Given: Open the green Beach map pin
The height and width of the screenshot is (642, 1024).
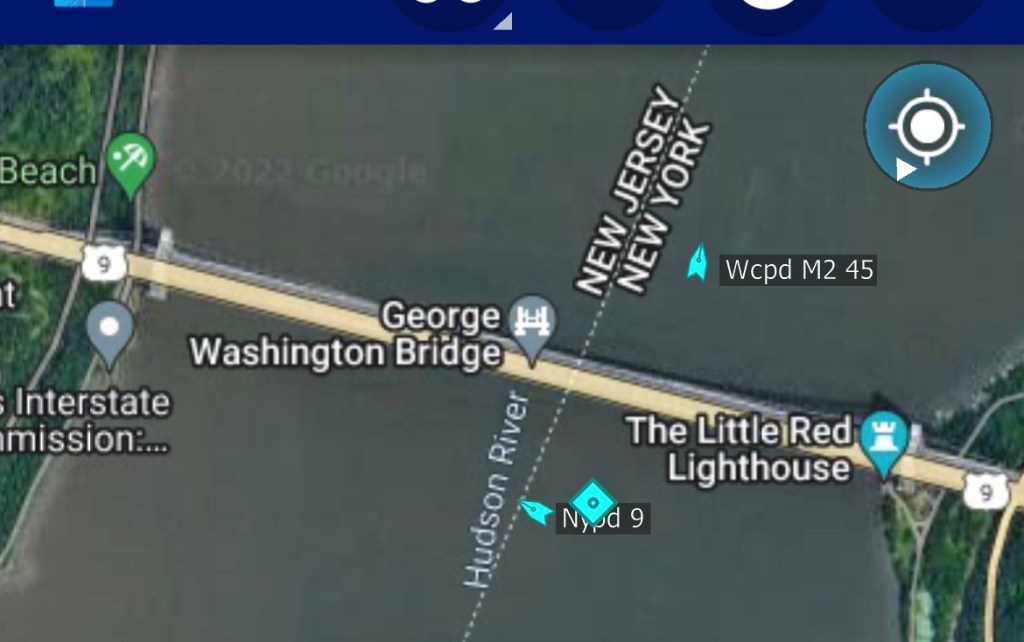Looking at the screenshot, I should [x=130, y=161].
